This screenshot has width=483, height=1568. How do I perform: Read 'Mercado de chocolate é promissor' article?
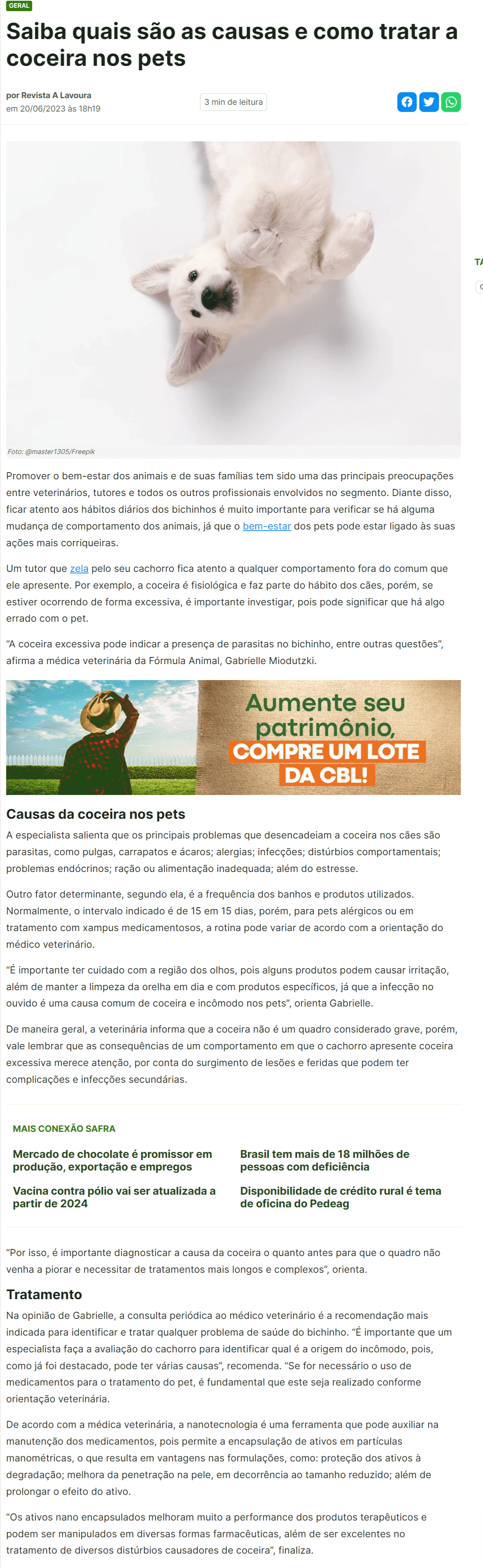(x=113, y=1160)
